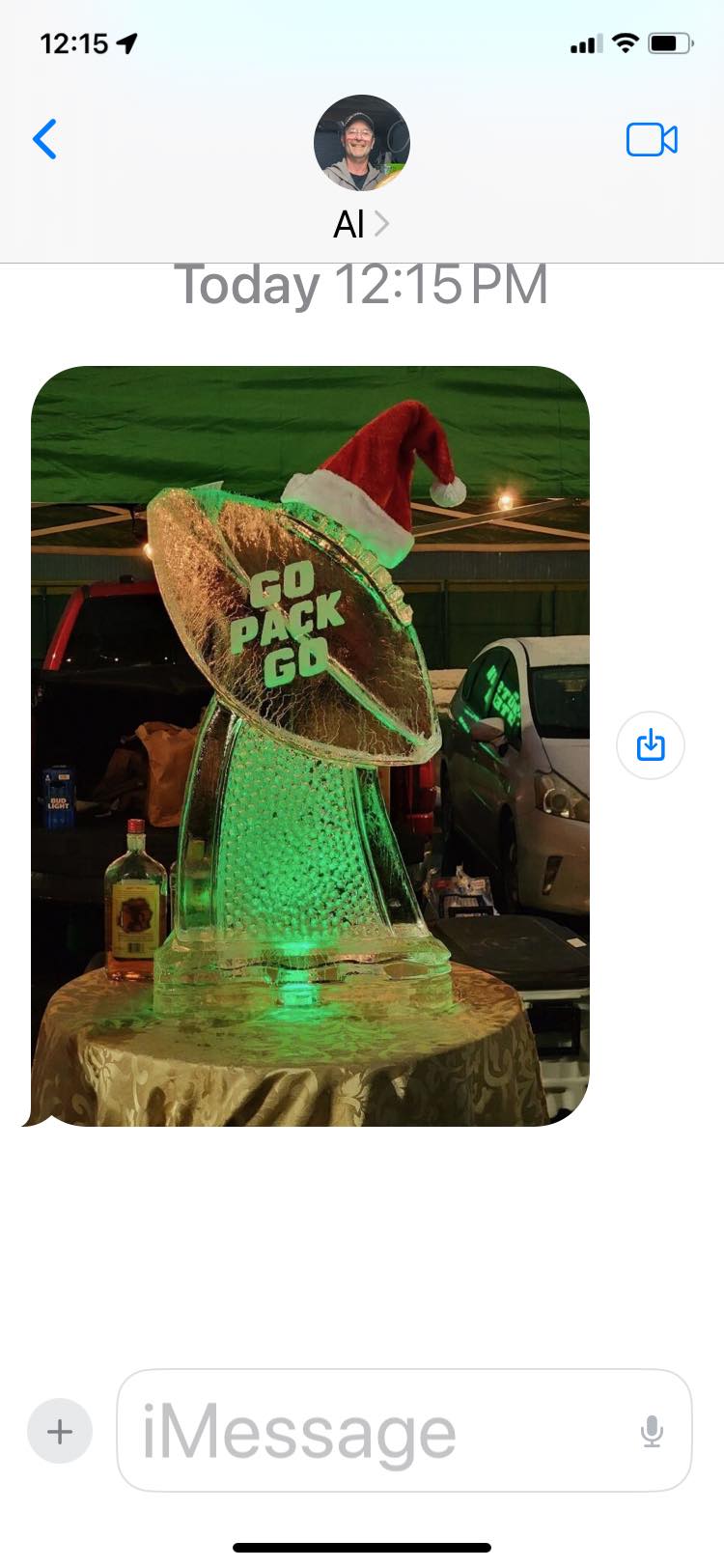Viewport: 724px width, 1568px height.
Task: Record an audio message with the microphone
Action: point(652,1431)
